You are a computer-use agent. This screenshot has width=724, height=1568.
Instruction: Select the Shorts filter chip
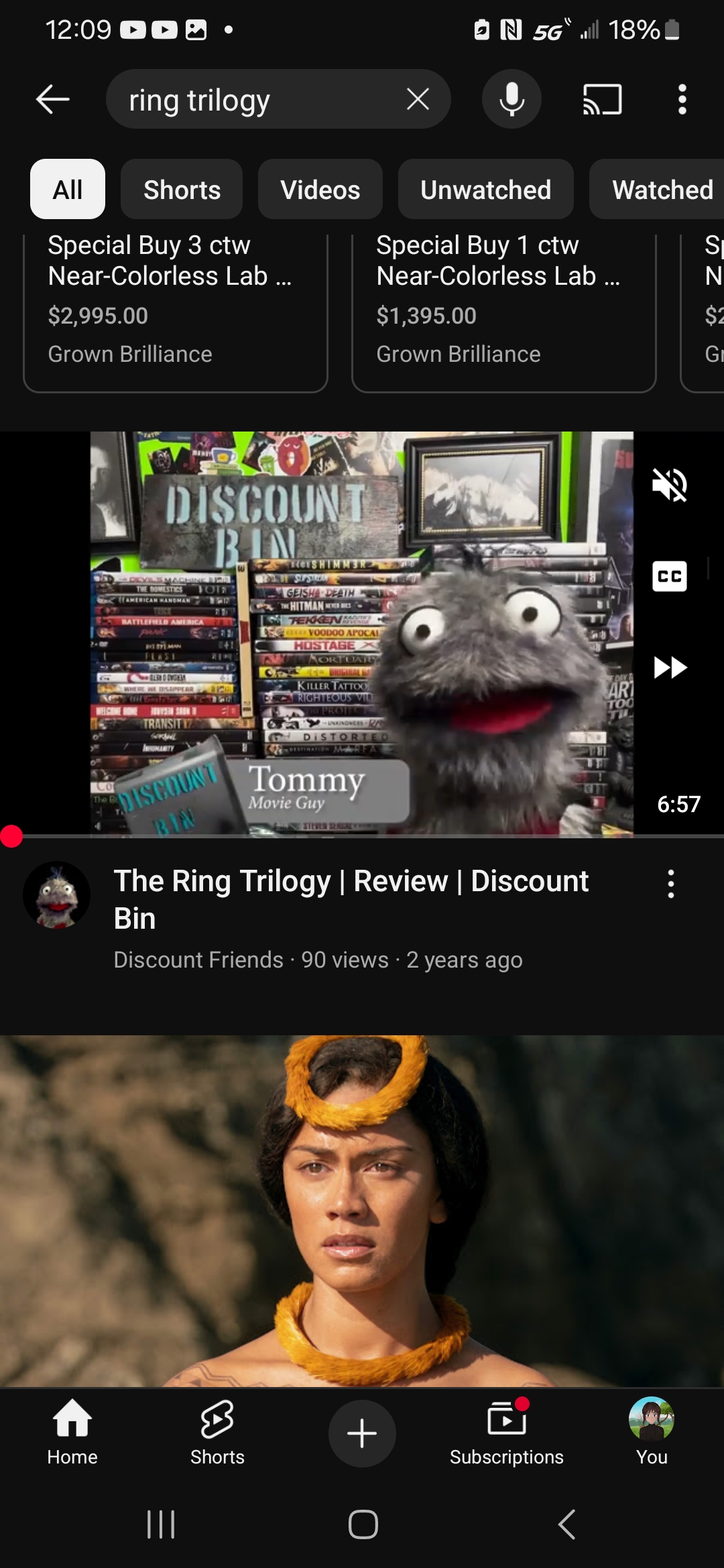(182, 190)
